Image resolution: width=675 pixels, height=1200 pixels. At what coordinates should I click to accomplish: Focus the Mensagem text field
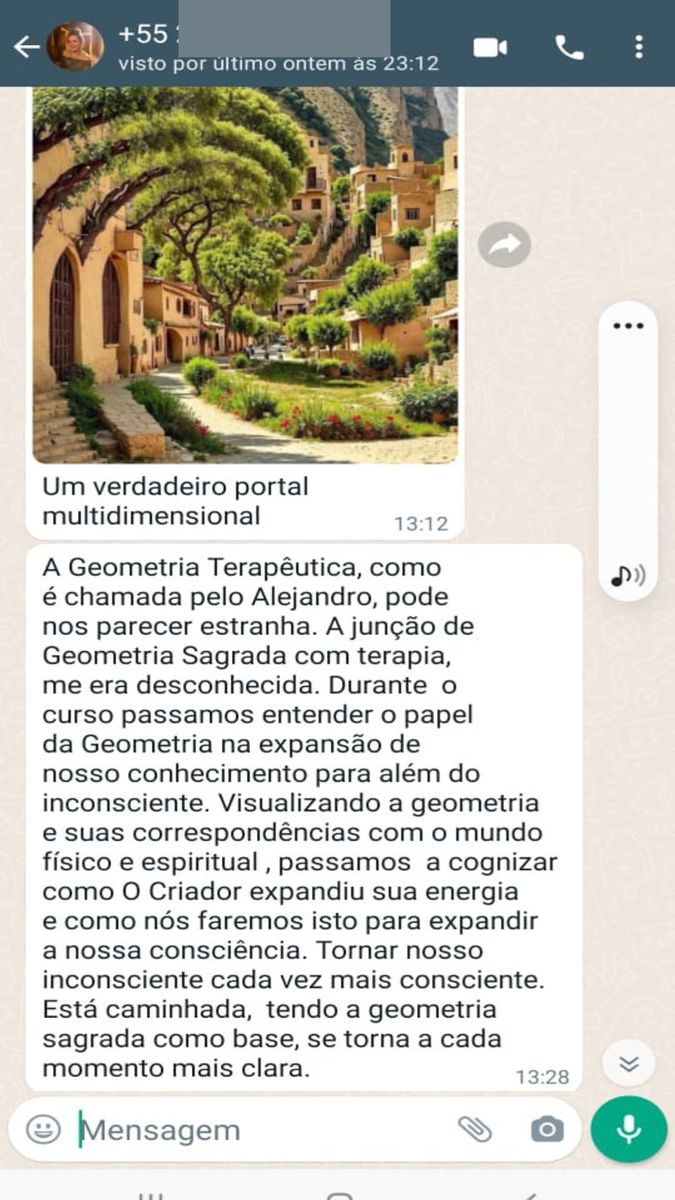[x=250, y=1130]
